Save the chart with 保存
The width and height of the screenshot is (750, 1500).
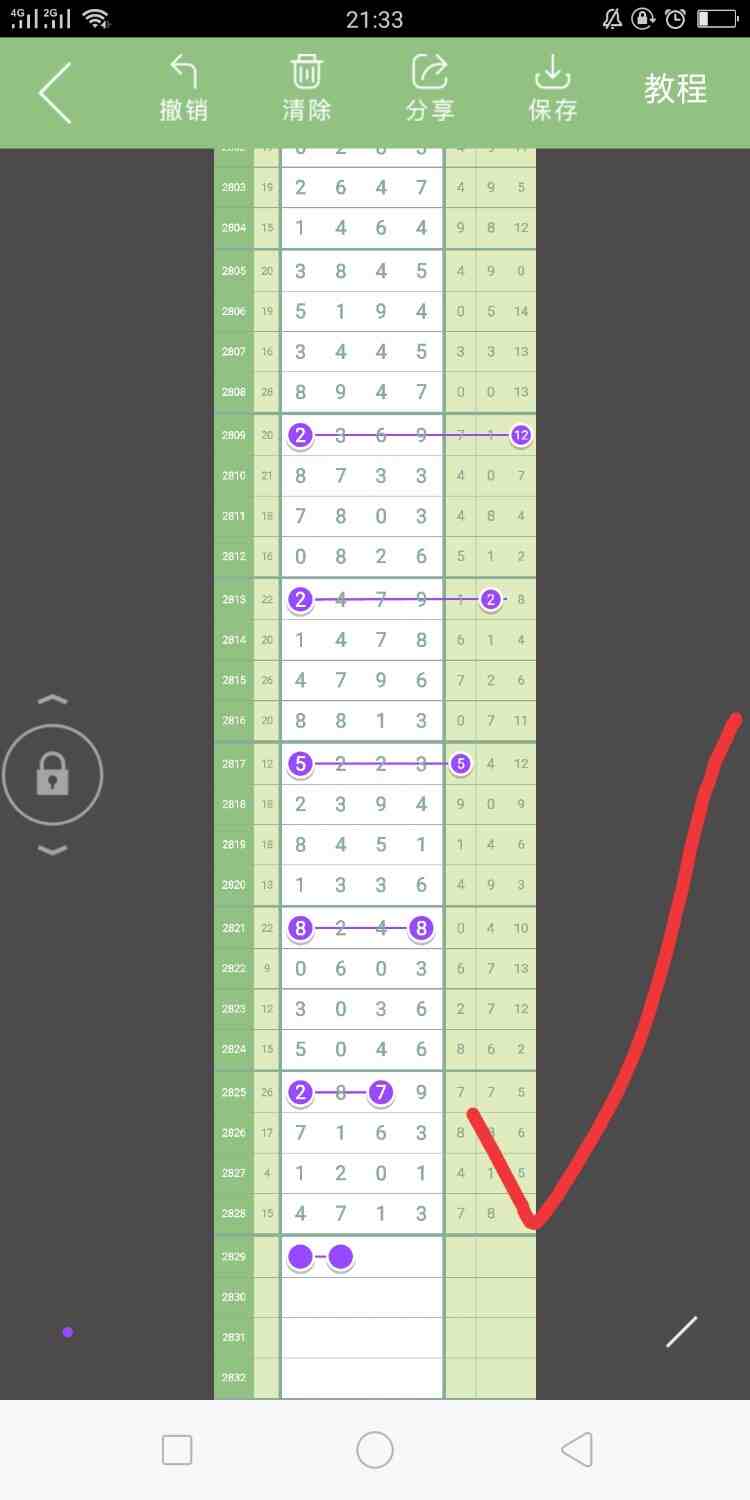[552, 89]
